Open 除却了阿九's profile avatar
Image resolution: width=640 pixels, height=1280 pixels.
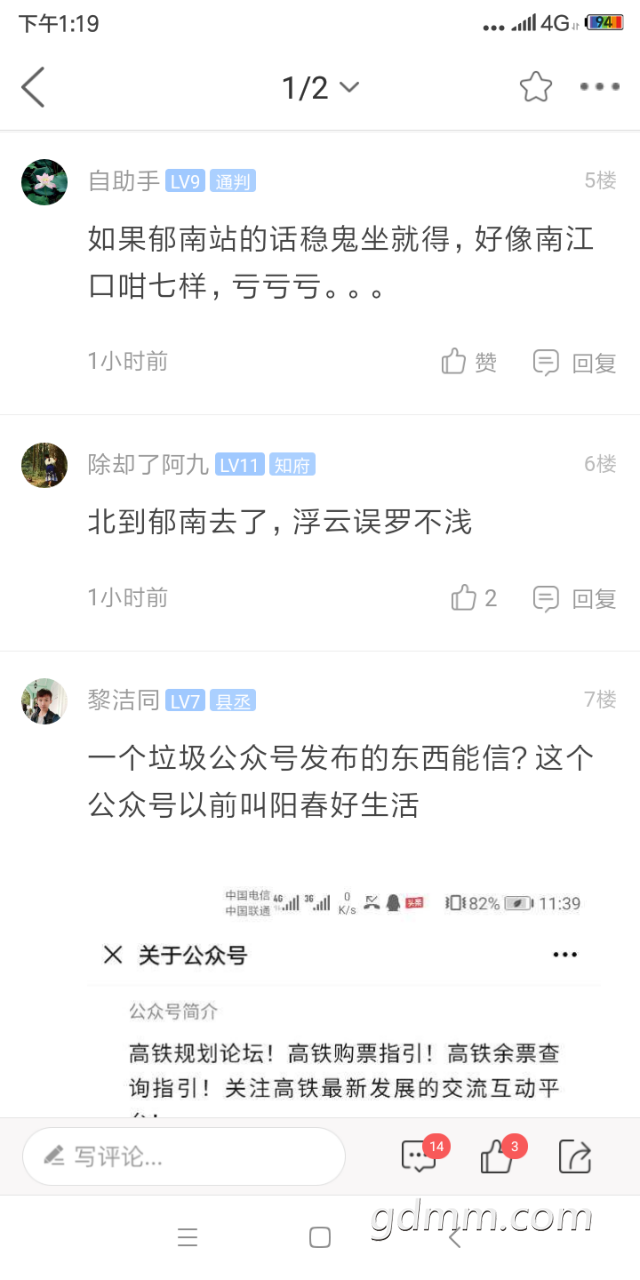[x=45, y=465]
